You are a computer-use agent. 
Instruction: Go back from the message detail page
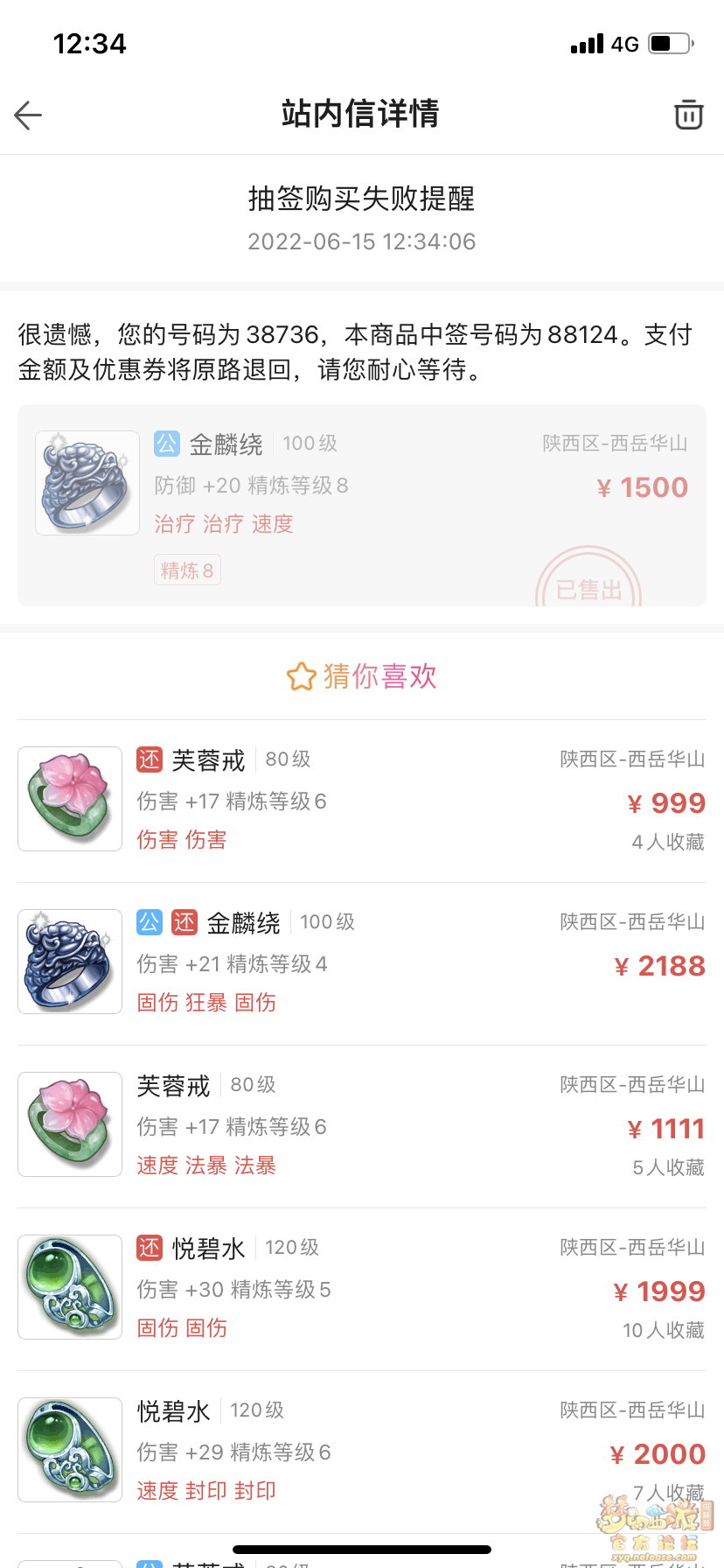pyautogui.click(x=28, y=115)
